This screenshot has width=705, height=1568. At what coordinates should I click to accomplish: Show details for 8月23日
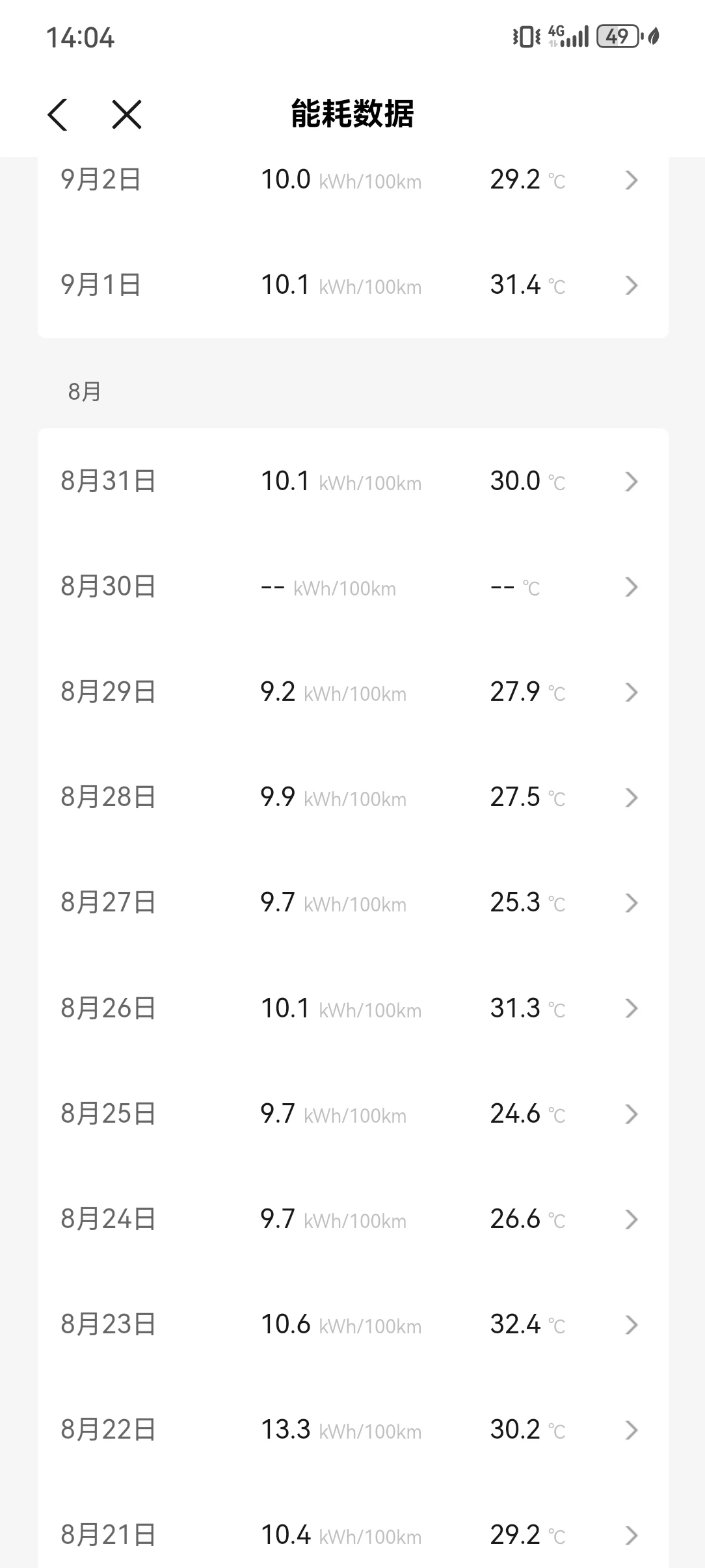click(353, 1325)
